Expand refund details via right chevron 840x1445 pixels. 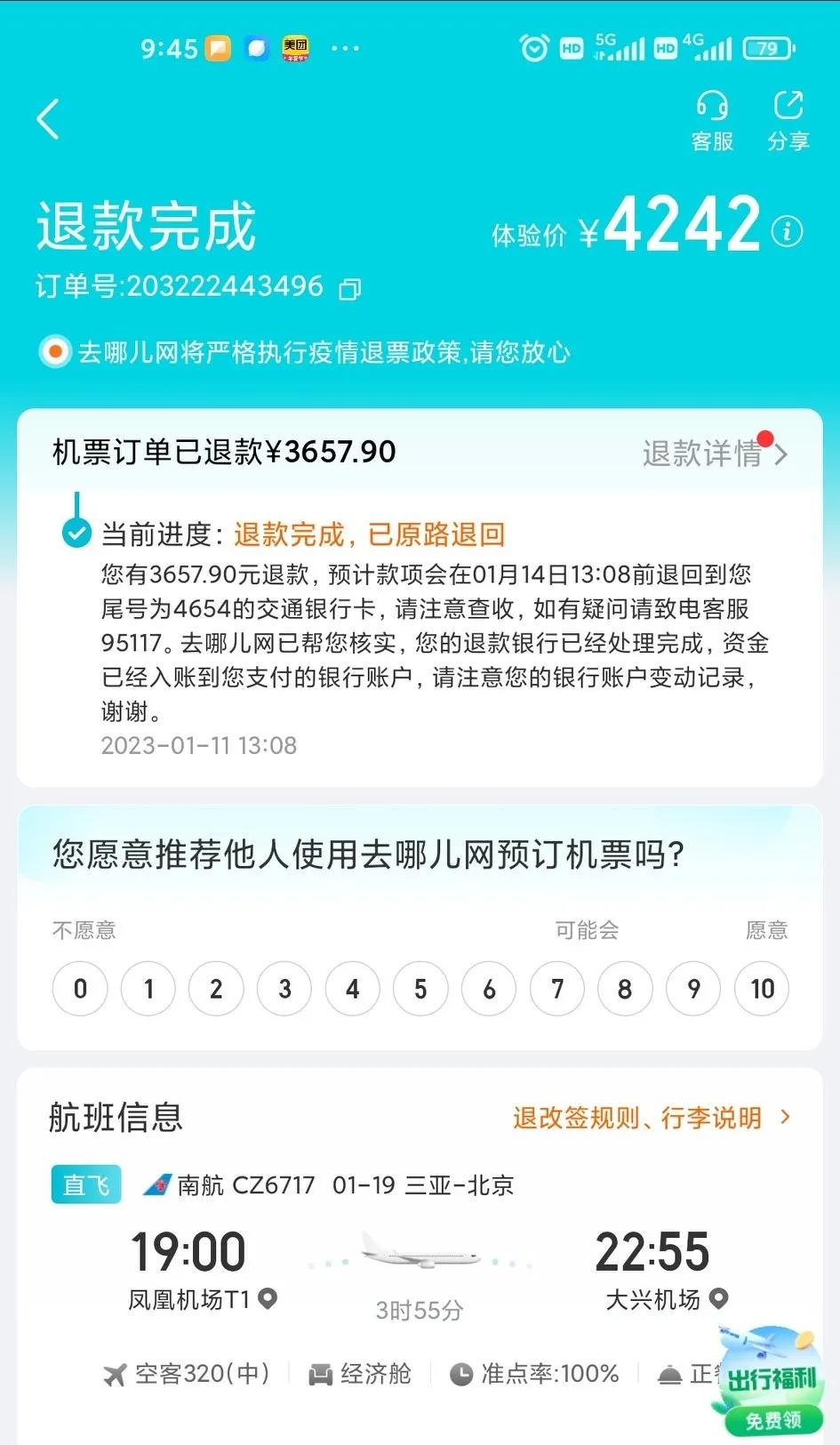[x=781, y=454]
